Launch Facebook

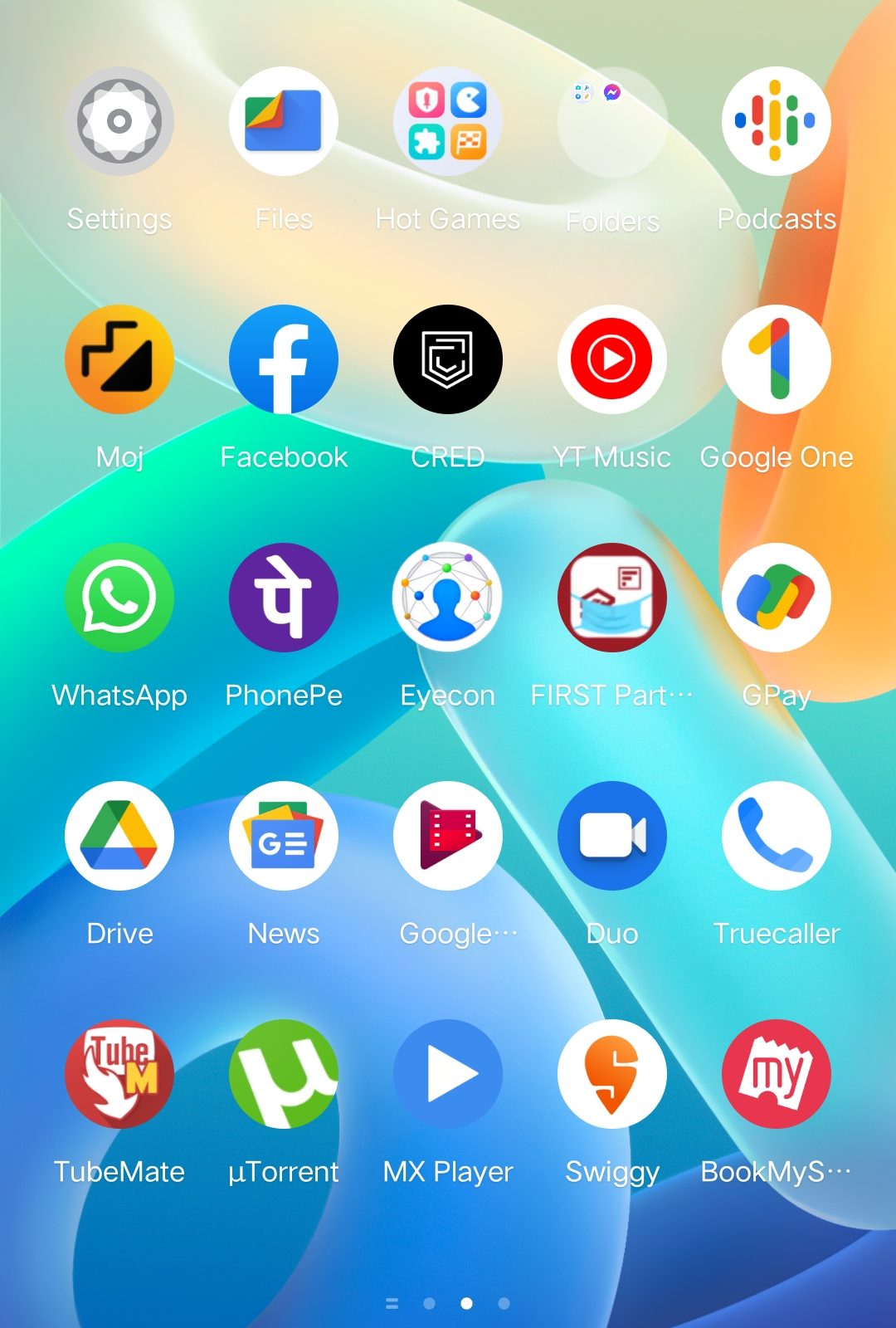click(284, 359)
